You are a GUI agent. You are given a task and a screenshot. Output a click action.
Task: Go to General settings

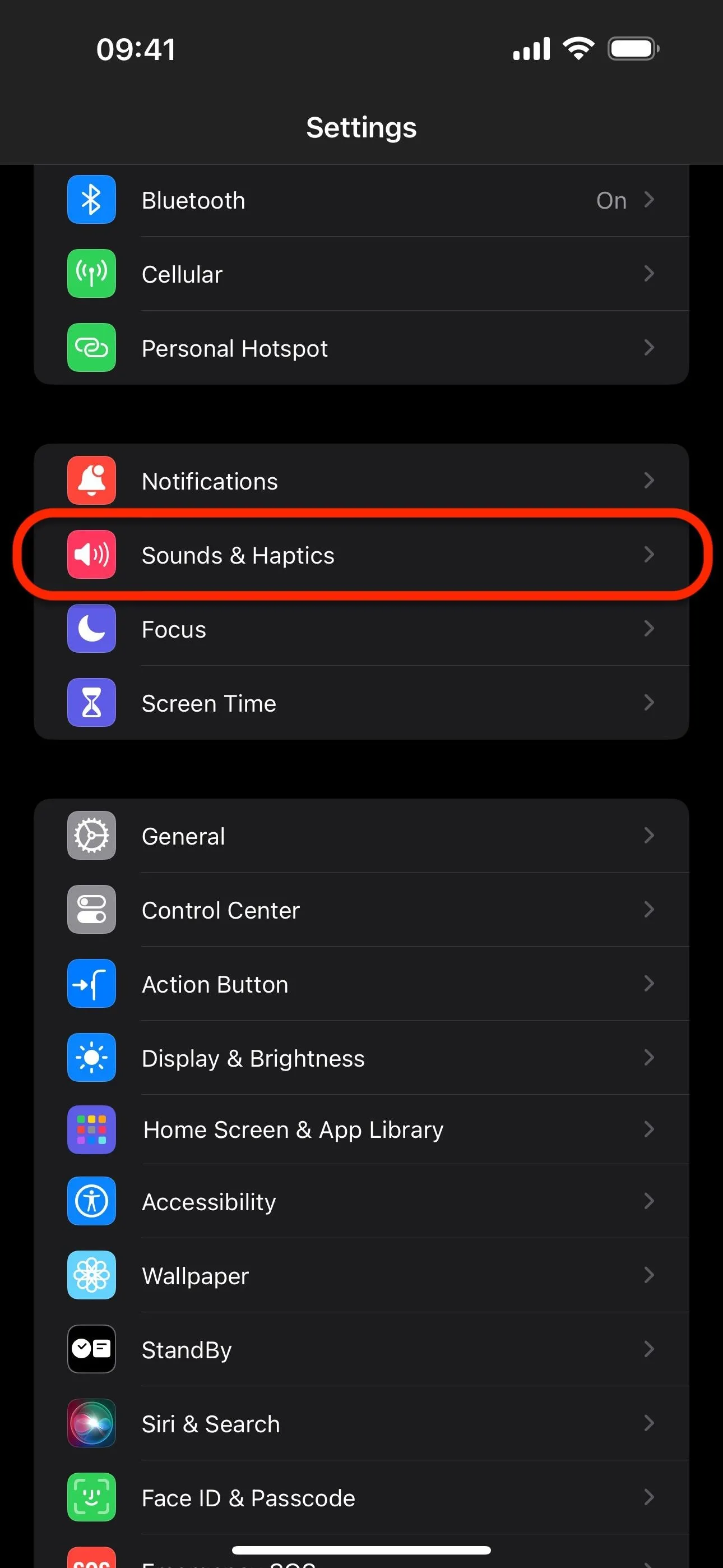click(361, 836)
